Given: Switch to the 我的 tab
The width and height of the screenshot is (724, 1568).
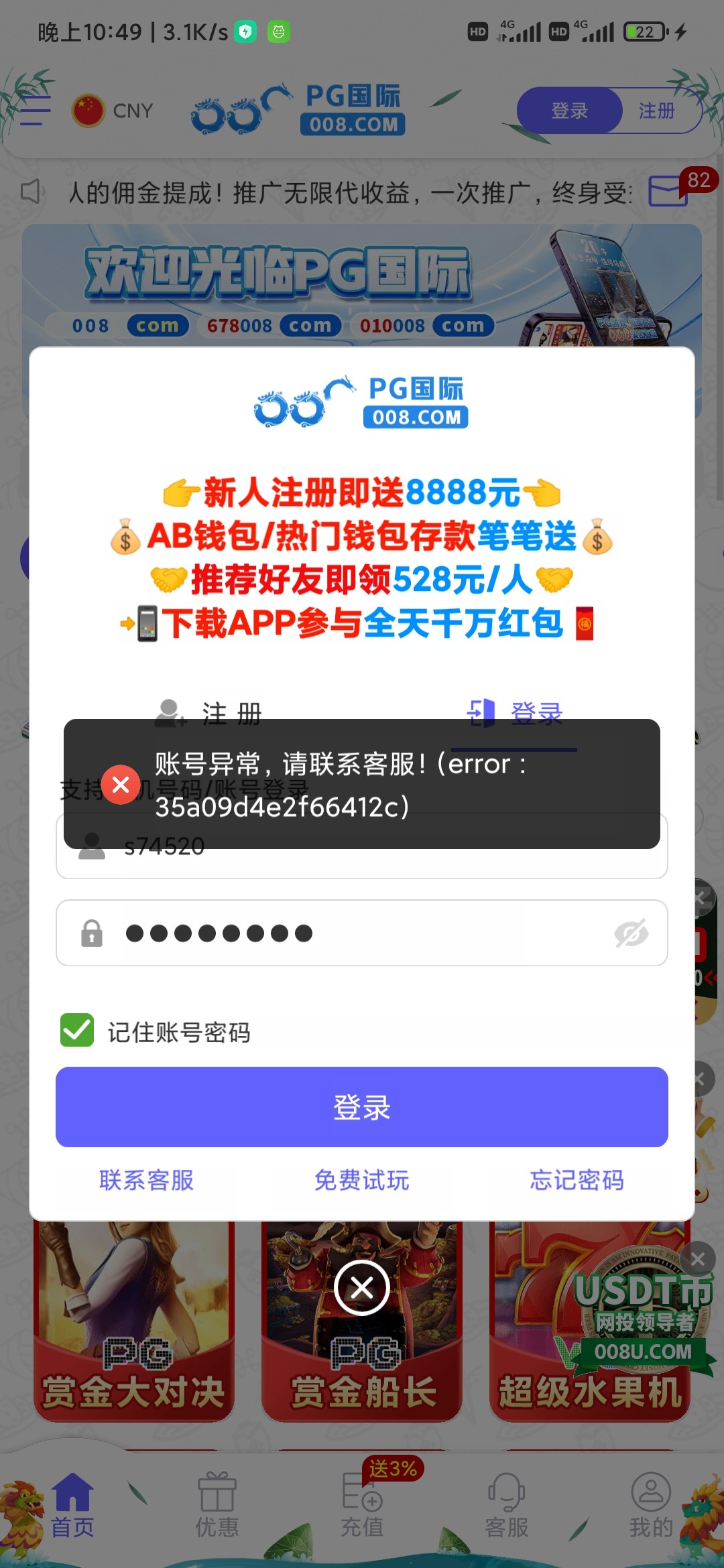Looking at the screenshot, I should point(651,1504).
